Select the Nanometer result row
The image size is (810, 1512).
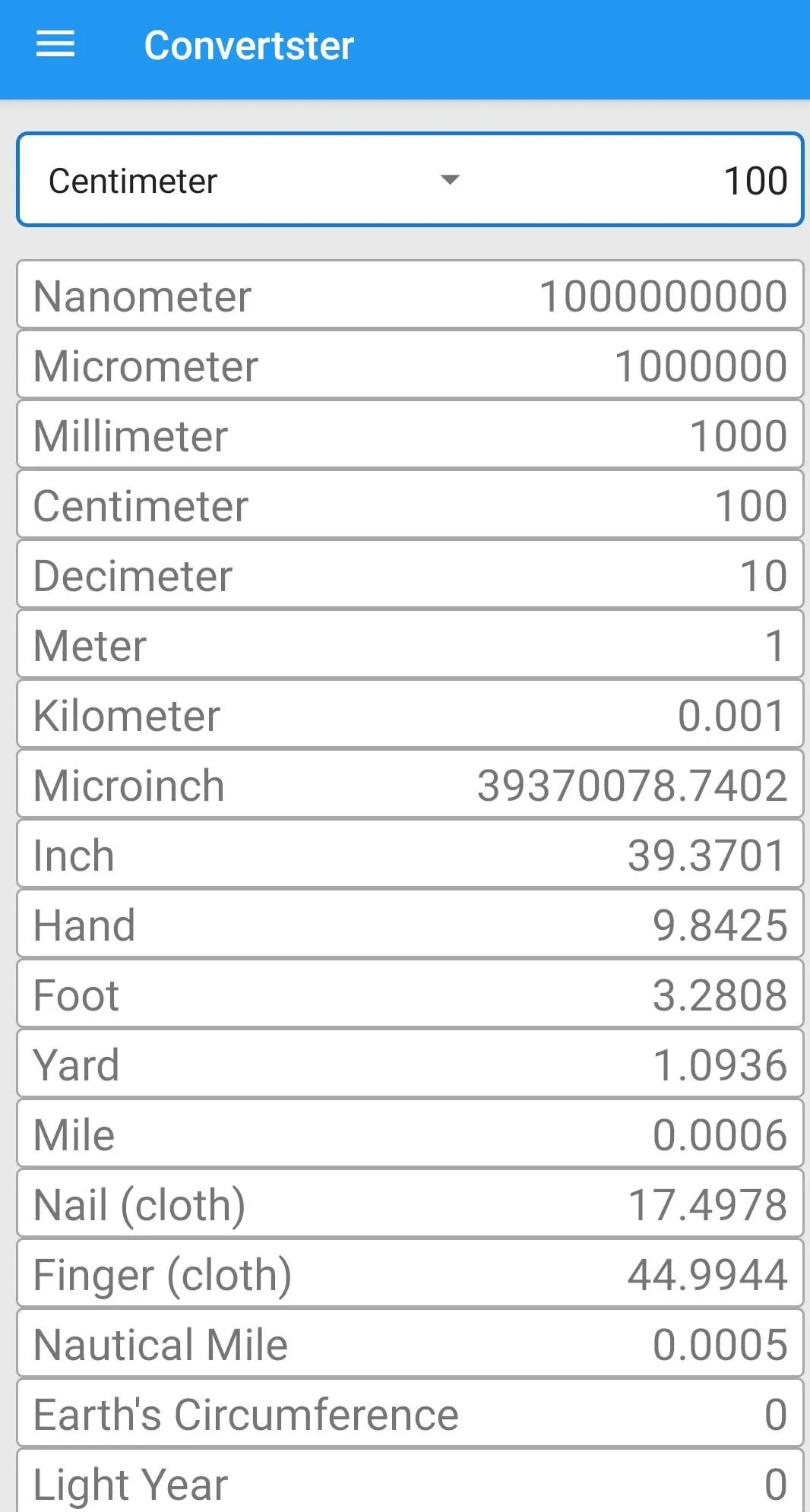pos(410,295)
